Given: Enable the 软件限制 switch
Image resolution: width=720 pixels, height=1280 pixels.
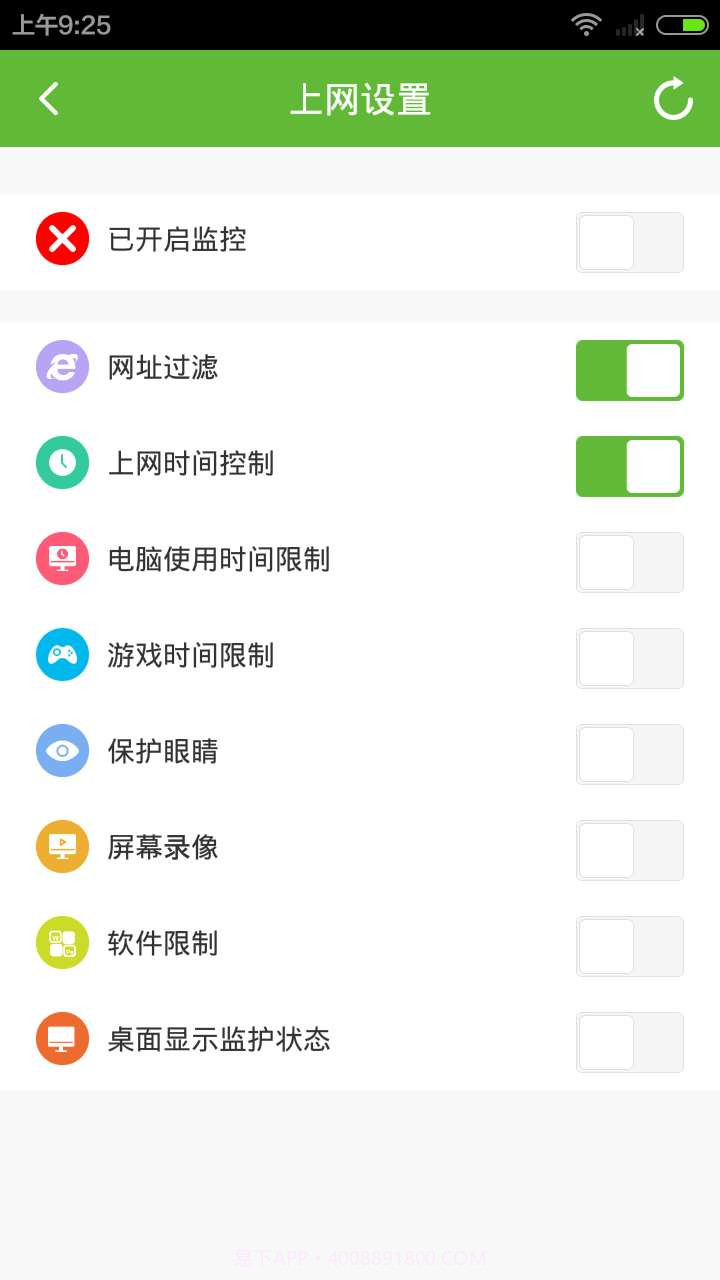Looking at the screenshot, I should coord(629,946).
